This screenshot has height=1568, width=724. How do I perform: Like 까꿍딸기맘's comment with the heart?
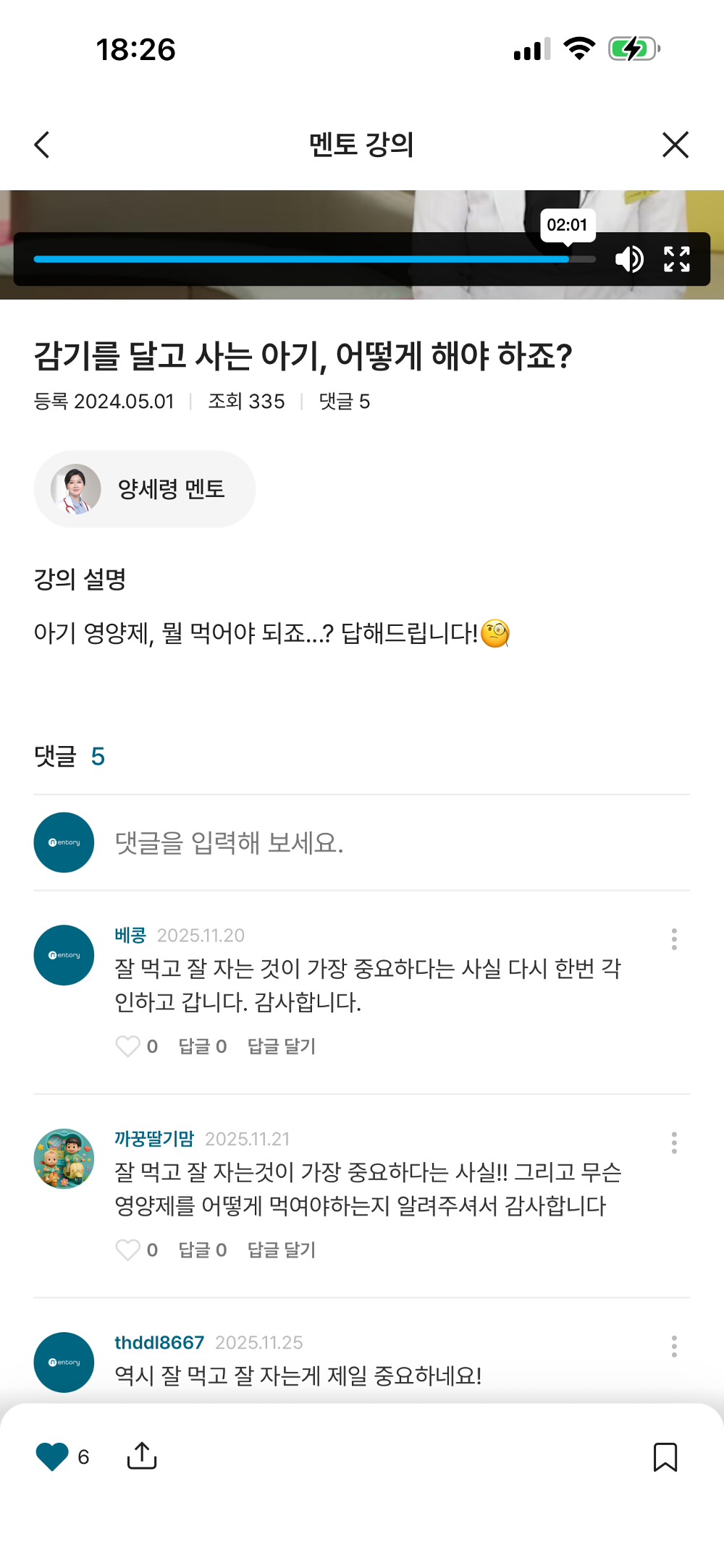tap(128, 1249)
